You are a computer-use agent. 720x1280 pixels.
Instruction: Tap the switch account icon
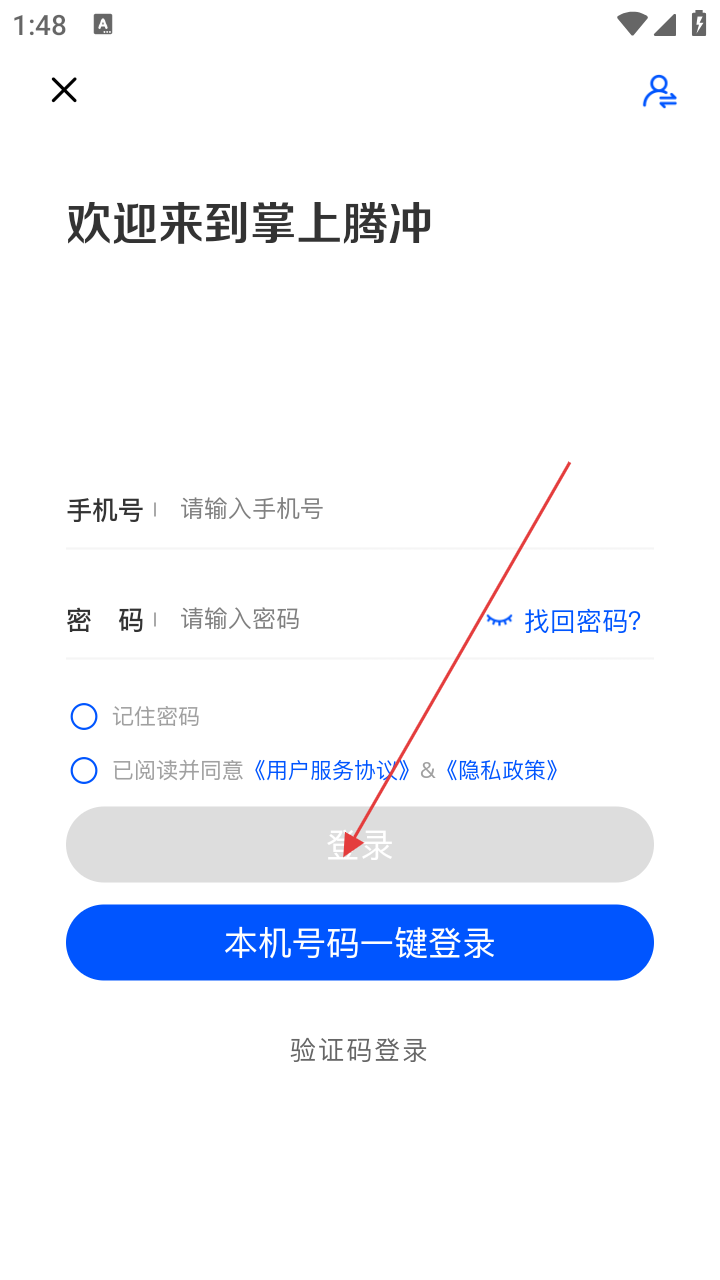pos(660,91)
